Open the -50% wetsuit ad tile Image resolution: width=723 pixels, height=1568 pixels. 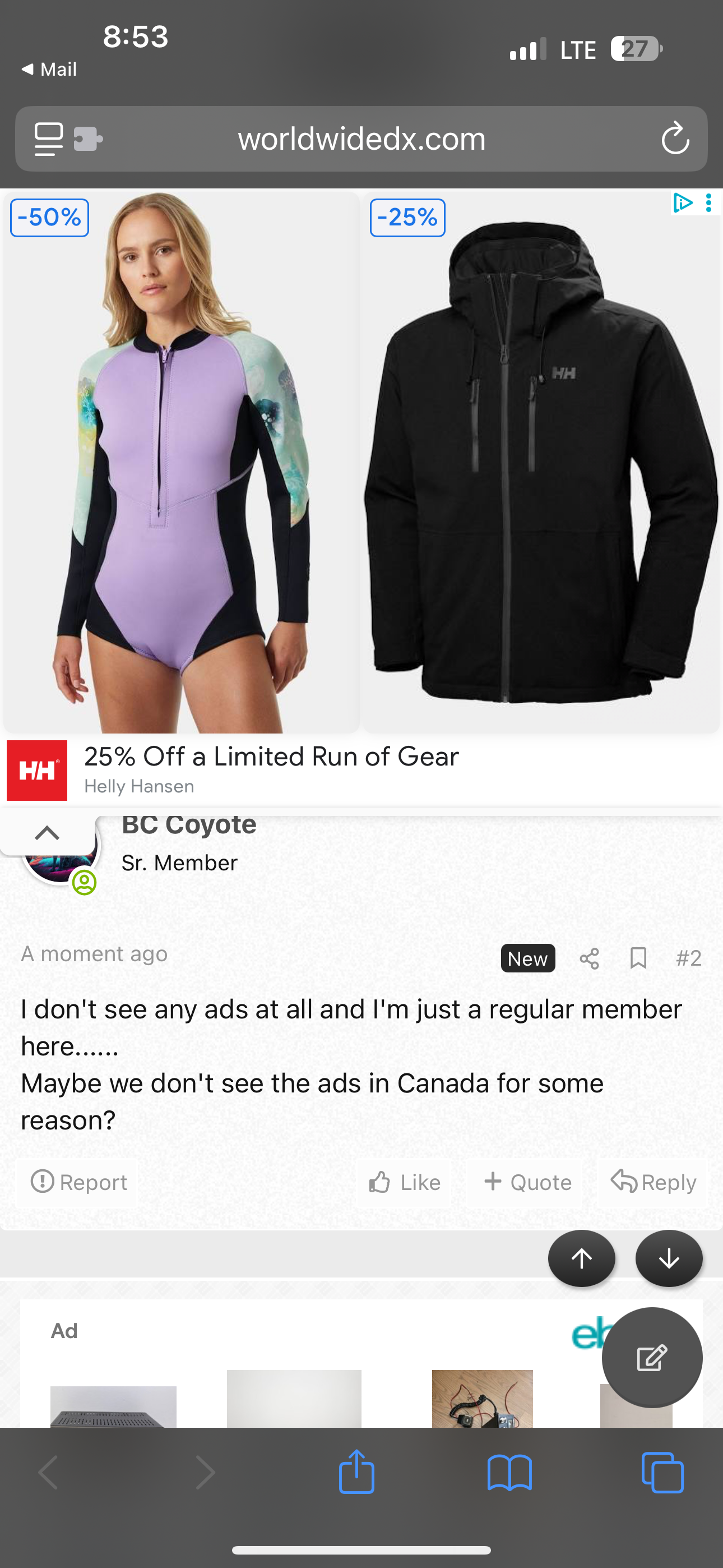180,463
